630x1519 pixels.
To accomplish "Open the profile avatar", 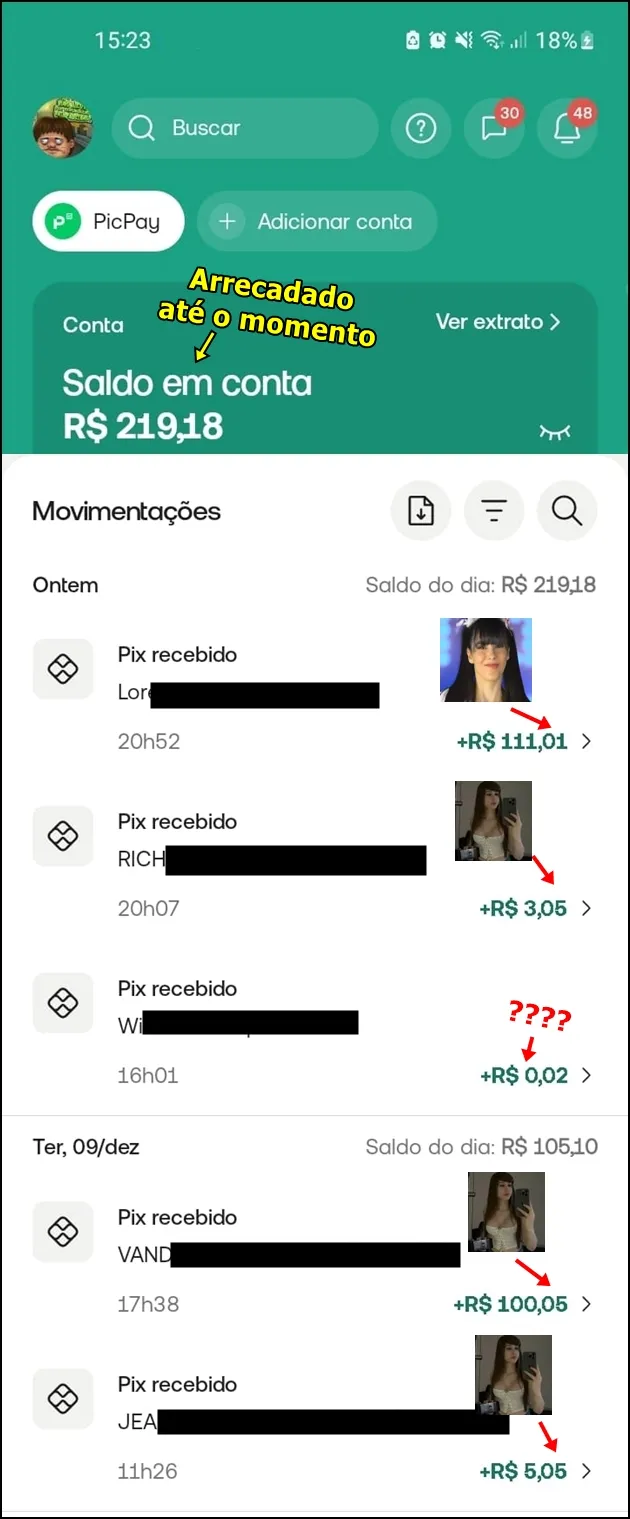I will tap(62, 128).
